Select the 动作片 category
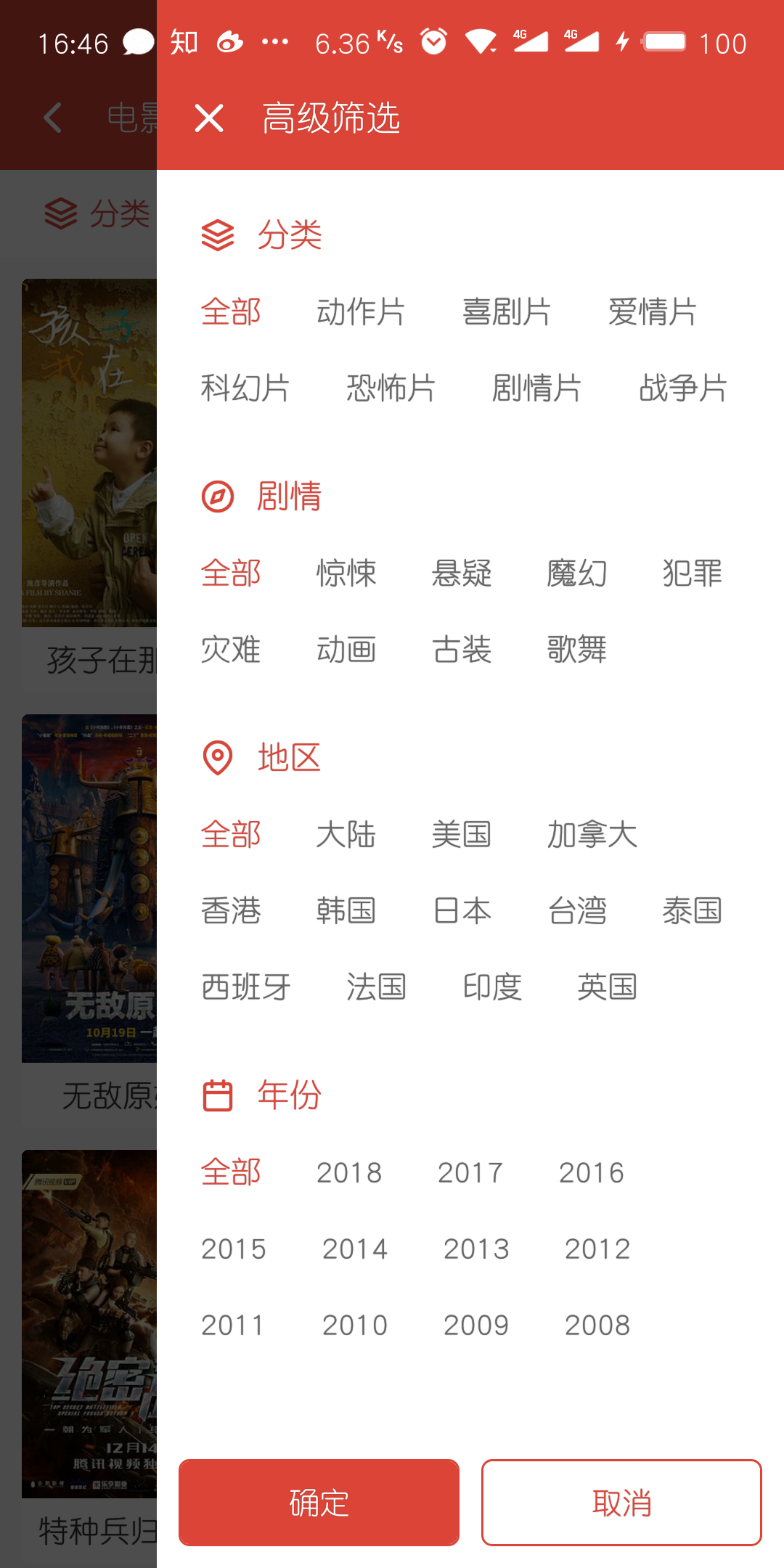Screen dimensions: 784x1568 [x=361, y=312]
